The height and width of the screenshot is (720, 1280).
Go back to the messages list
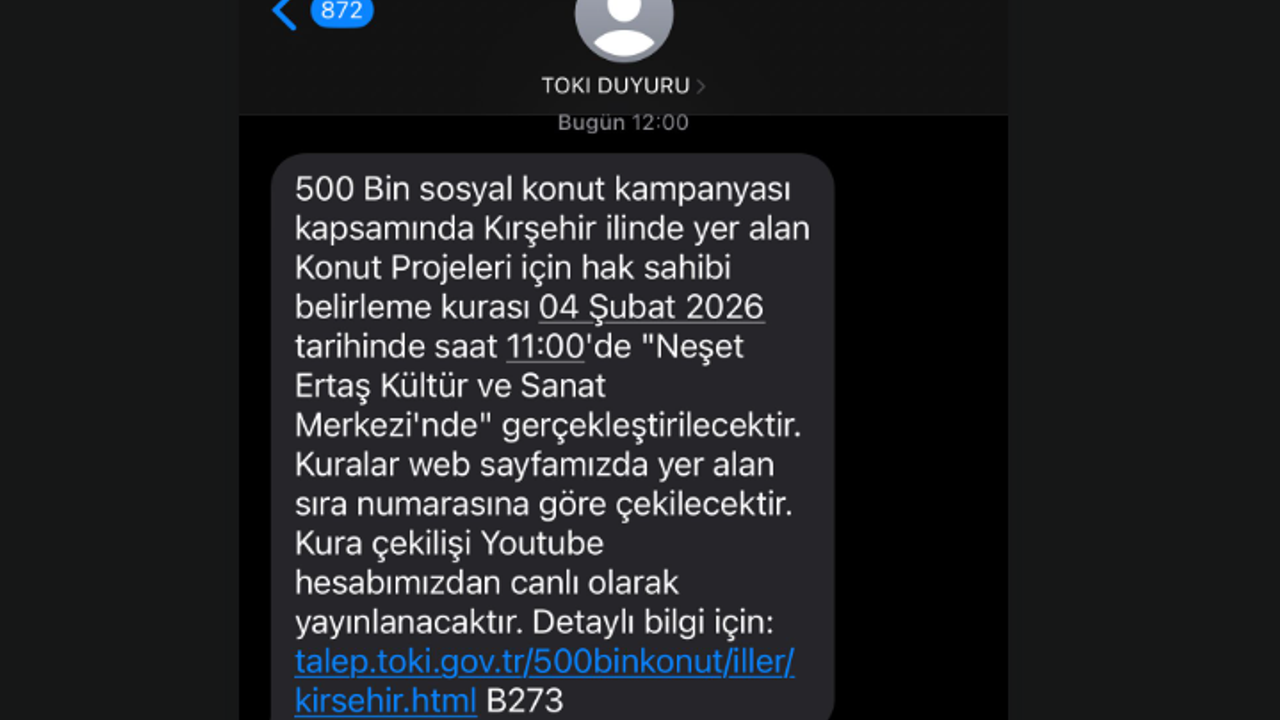pos(286,13)
